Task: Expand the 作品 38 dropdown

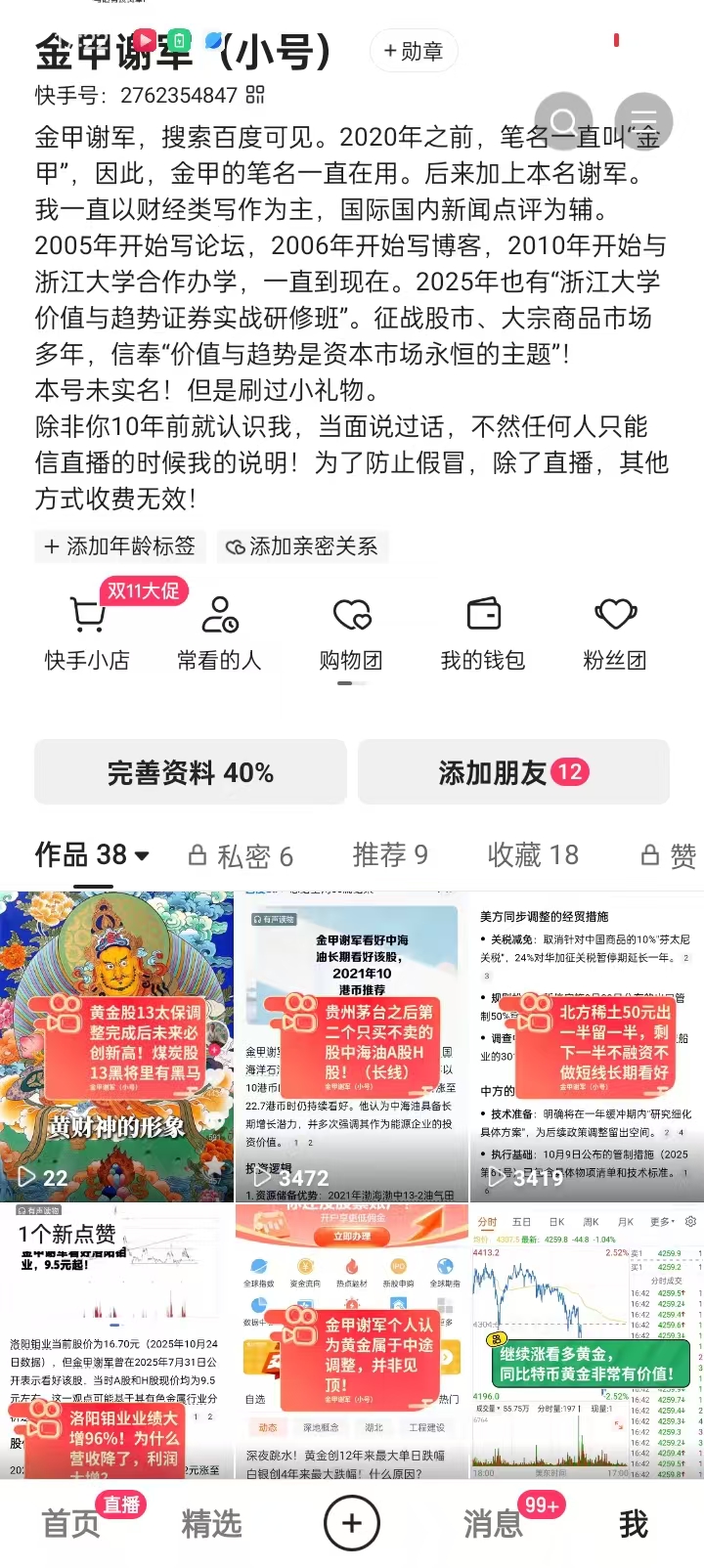Action: (x=142, y=856)
